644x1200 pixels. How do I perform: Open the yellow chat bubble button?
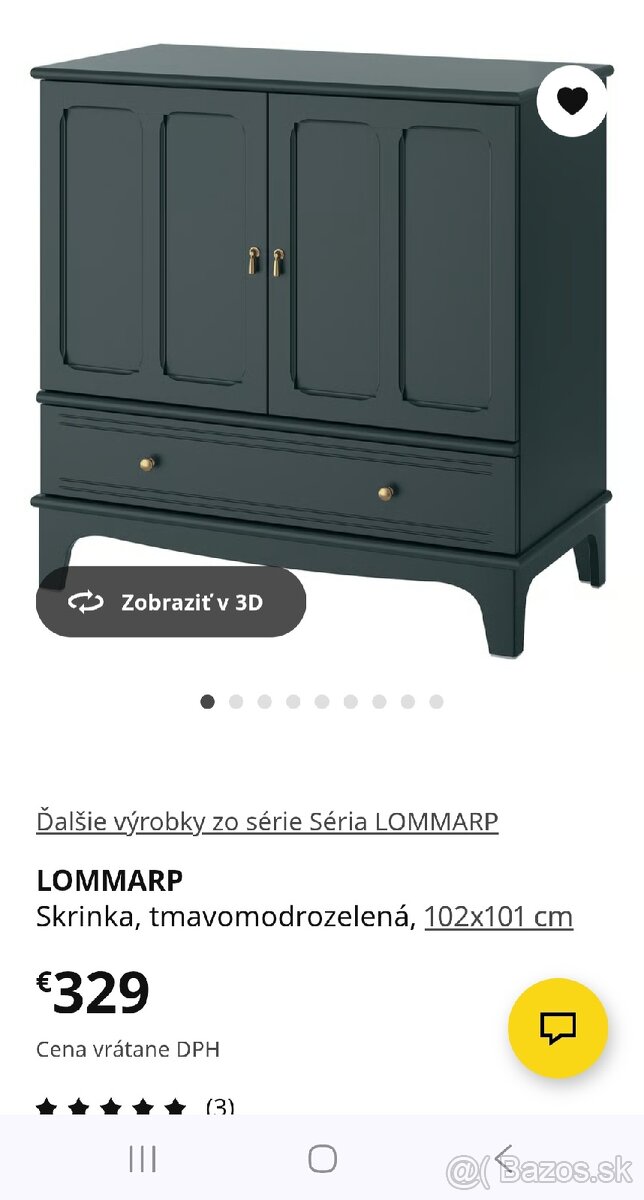tap(557, 1027)
